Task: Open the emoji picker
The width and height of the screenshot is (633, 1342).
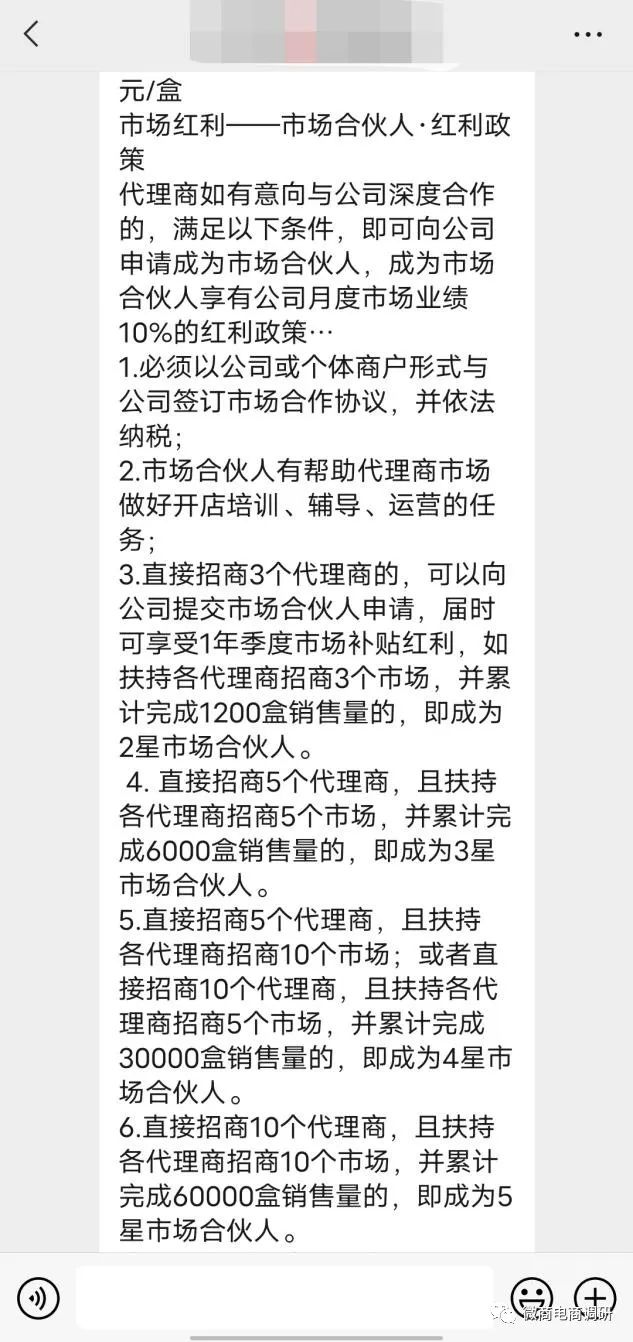Action: pos(532,1297)
